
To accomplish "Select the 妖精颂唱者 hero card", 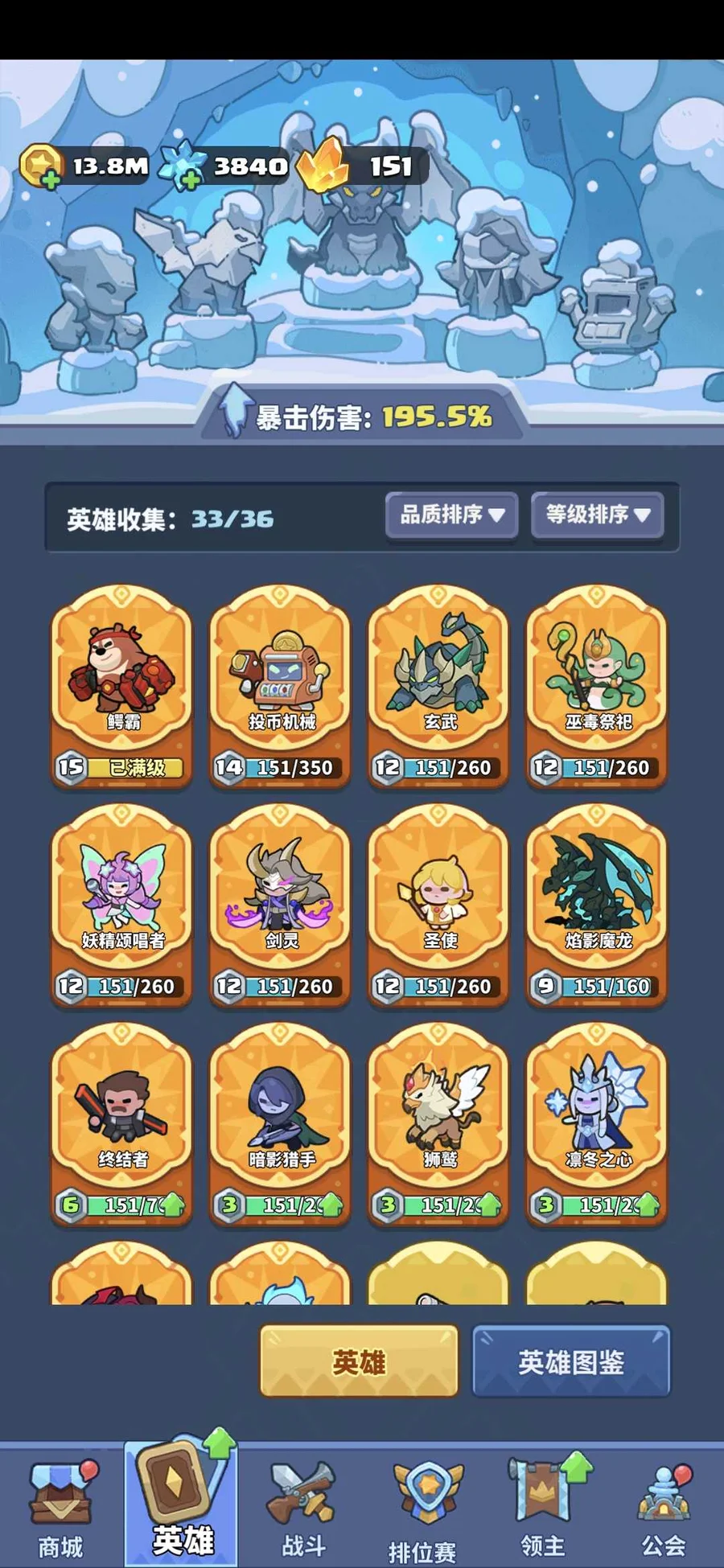I will pos(122,904).
